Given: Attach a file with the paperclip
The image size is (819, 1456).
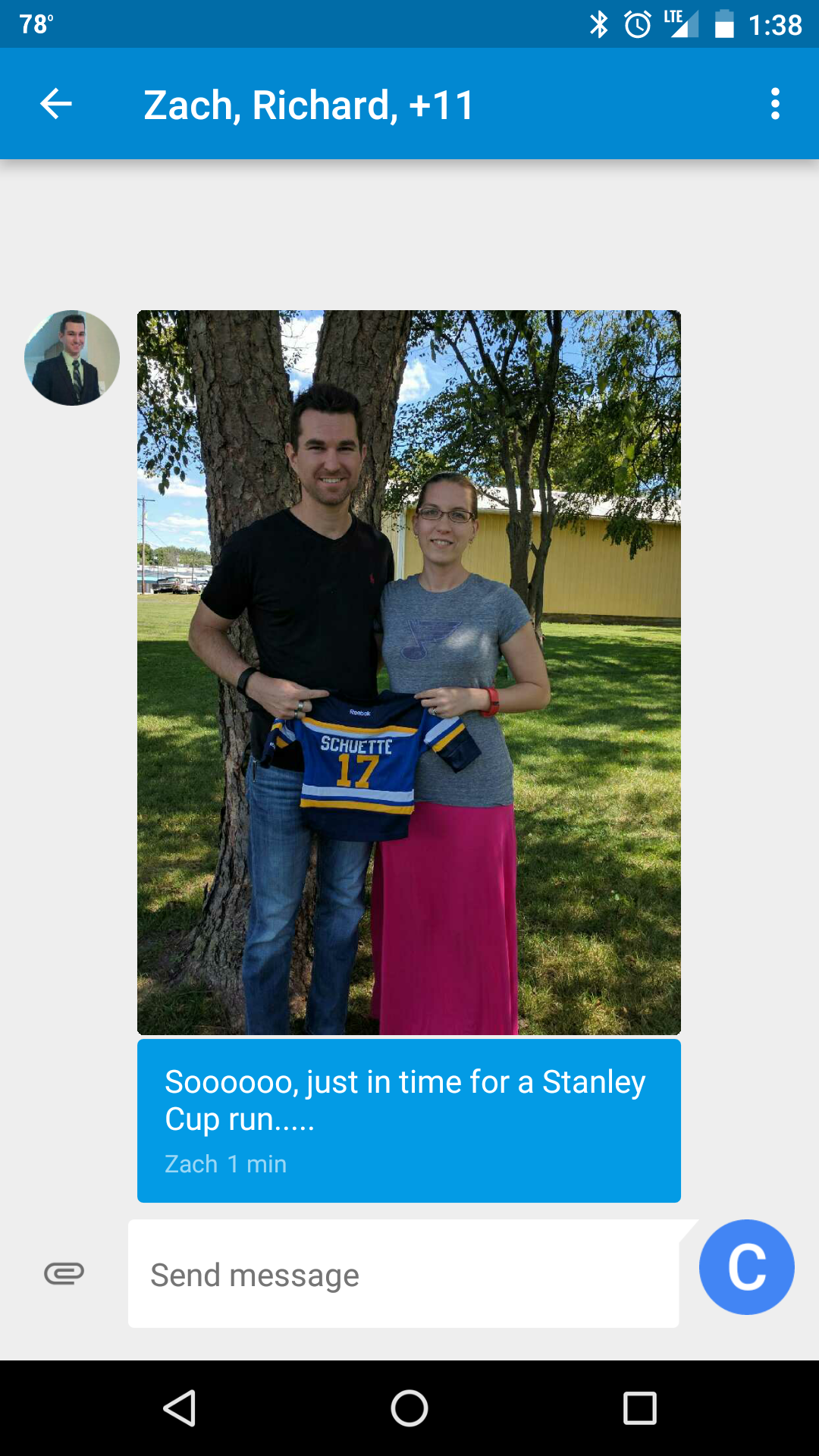Looking at the screenshot, I should point(64,1273).
